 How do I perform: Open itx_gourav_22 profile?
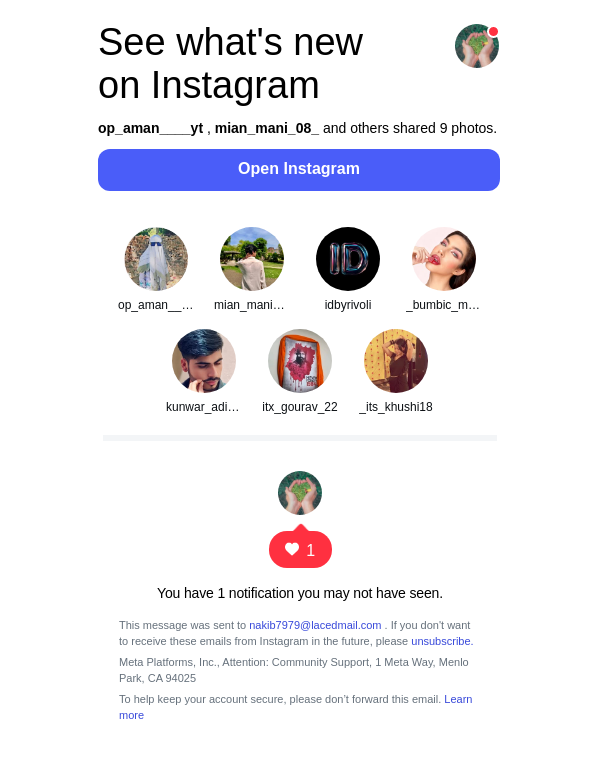(x=300, y=361)
